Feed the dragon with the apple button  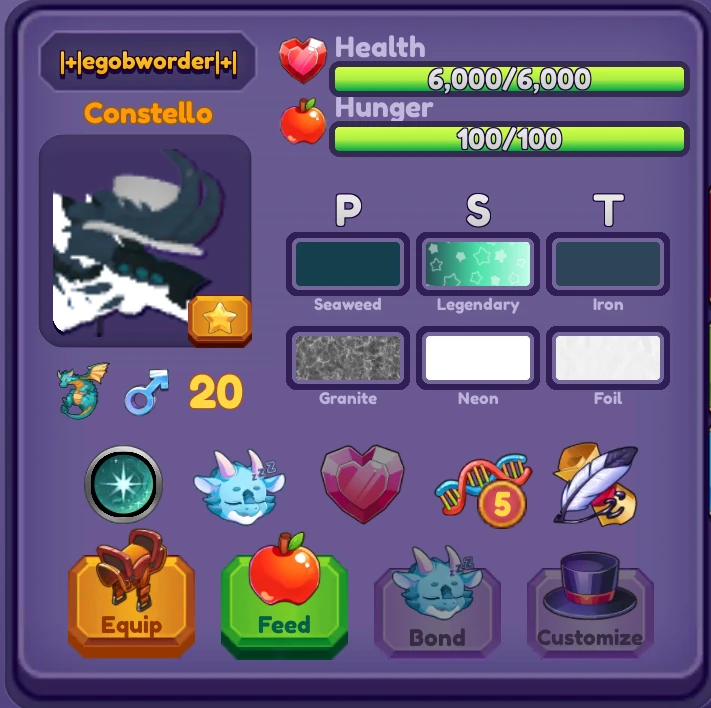coord(284,594)
